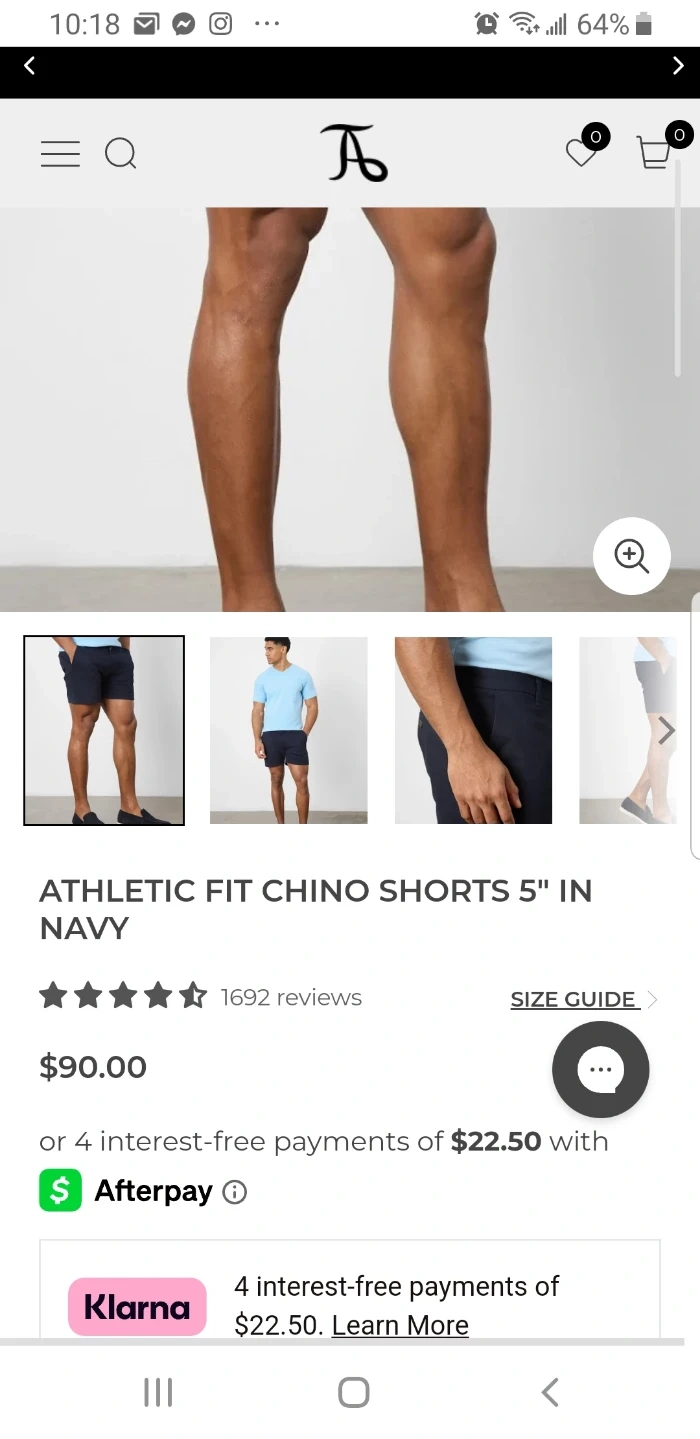Go to the brand logo home page
The height and width of the screenshot is (1439, 700).
(353, 153)
